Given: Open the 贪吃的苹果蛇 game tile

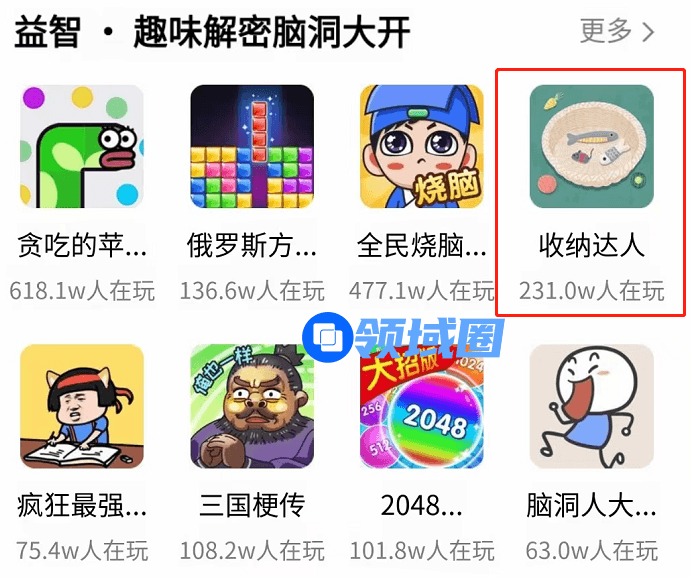Looking at the screenshot, I should tap(82, 146).
